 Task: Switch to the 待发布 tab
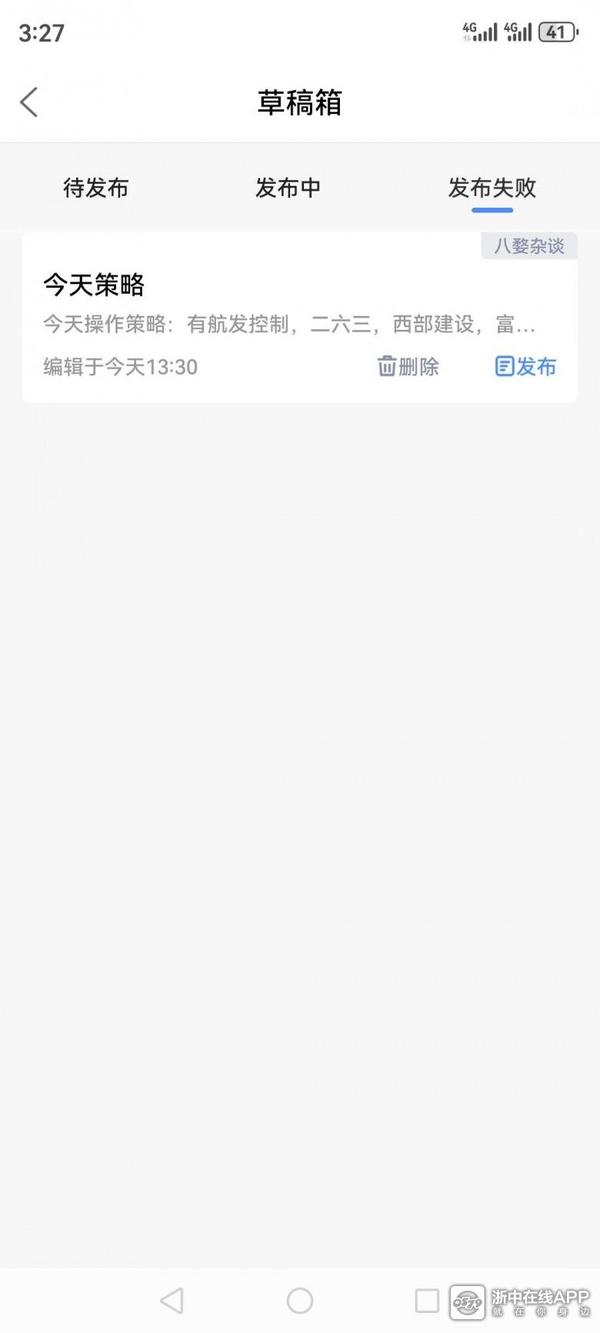96,188
